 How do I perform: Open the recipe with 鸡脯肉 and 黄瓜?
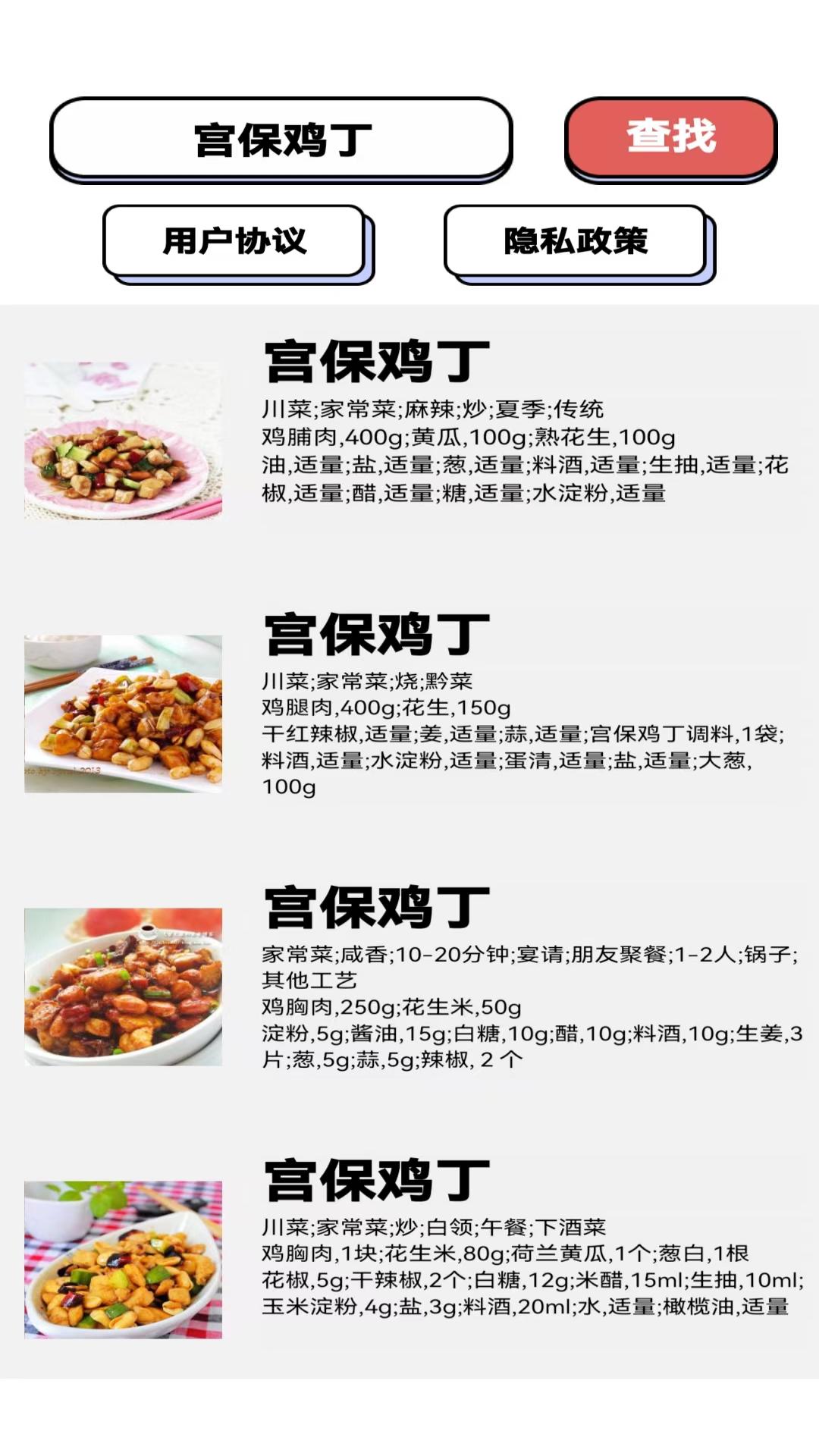coord(409,432)
